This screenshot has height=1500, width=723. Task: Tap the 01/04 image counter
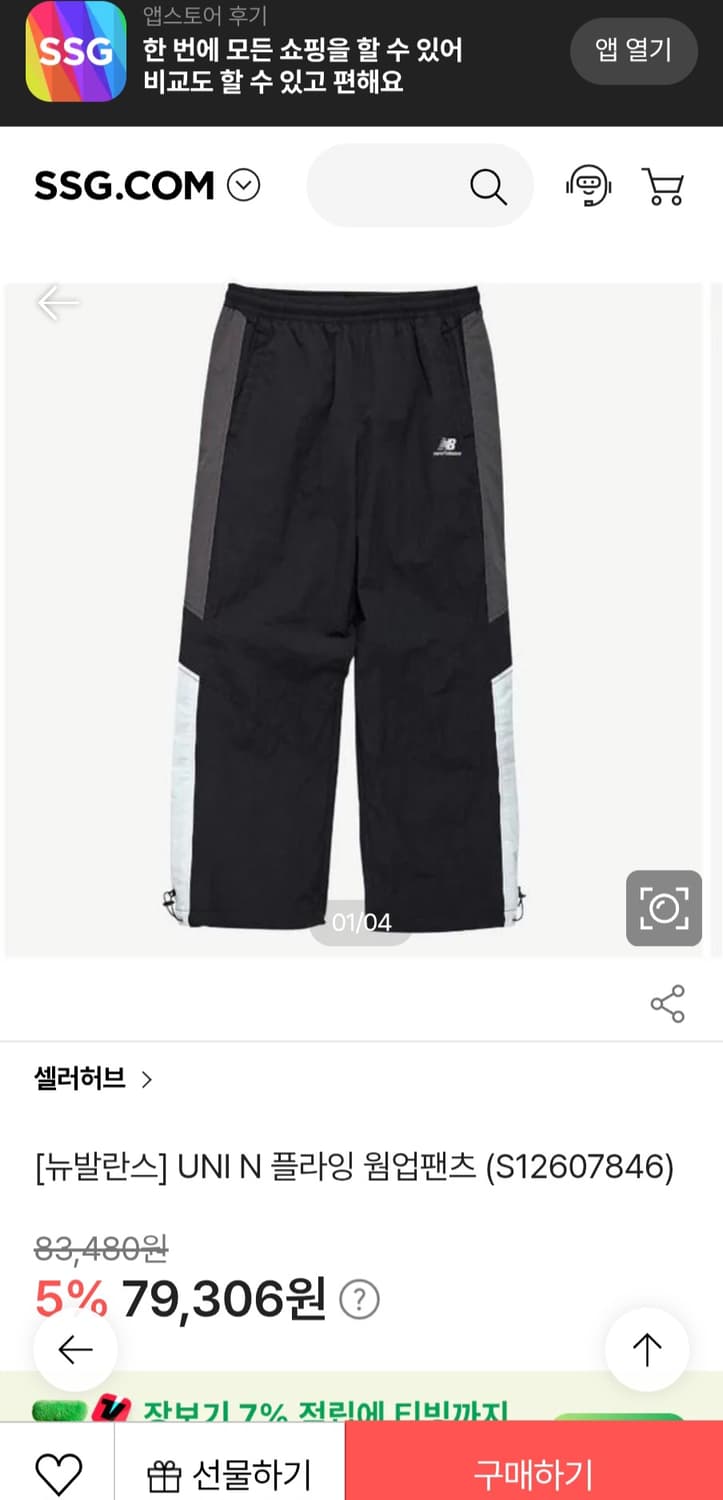[360, 923]
